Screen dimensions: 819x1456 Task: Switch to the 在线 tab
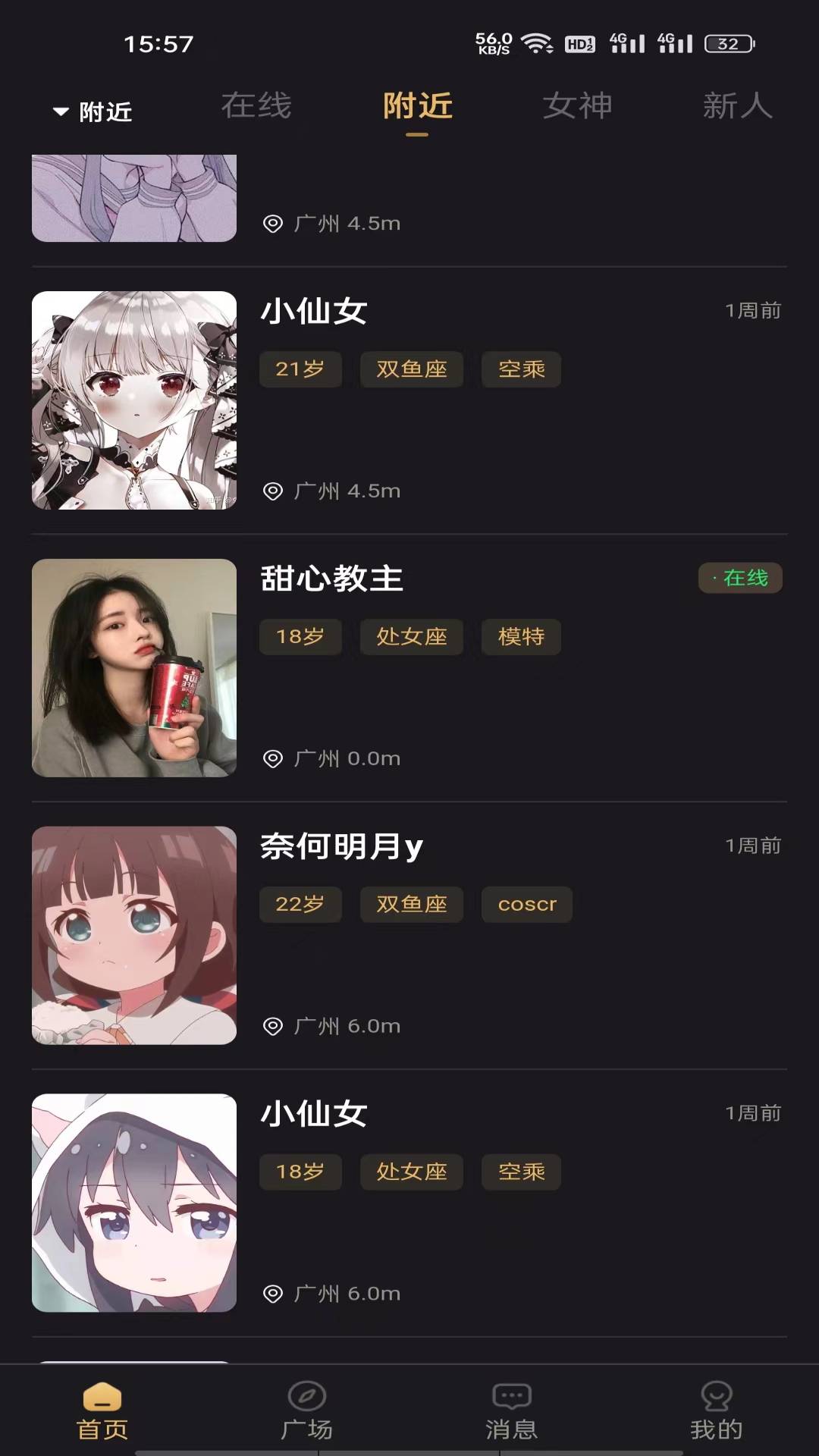pyautogui.click(x=256, y=106)
